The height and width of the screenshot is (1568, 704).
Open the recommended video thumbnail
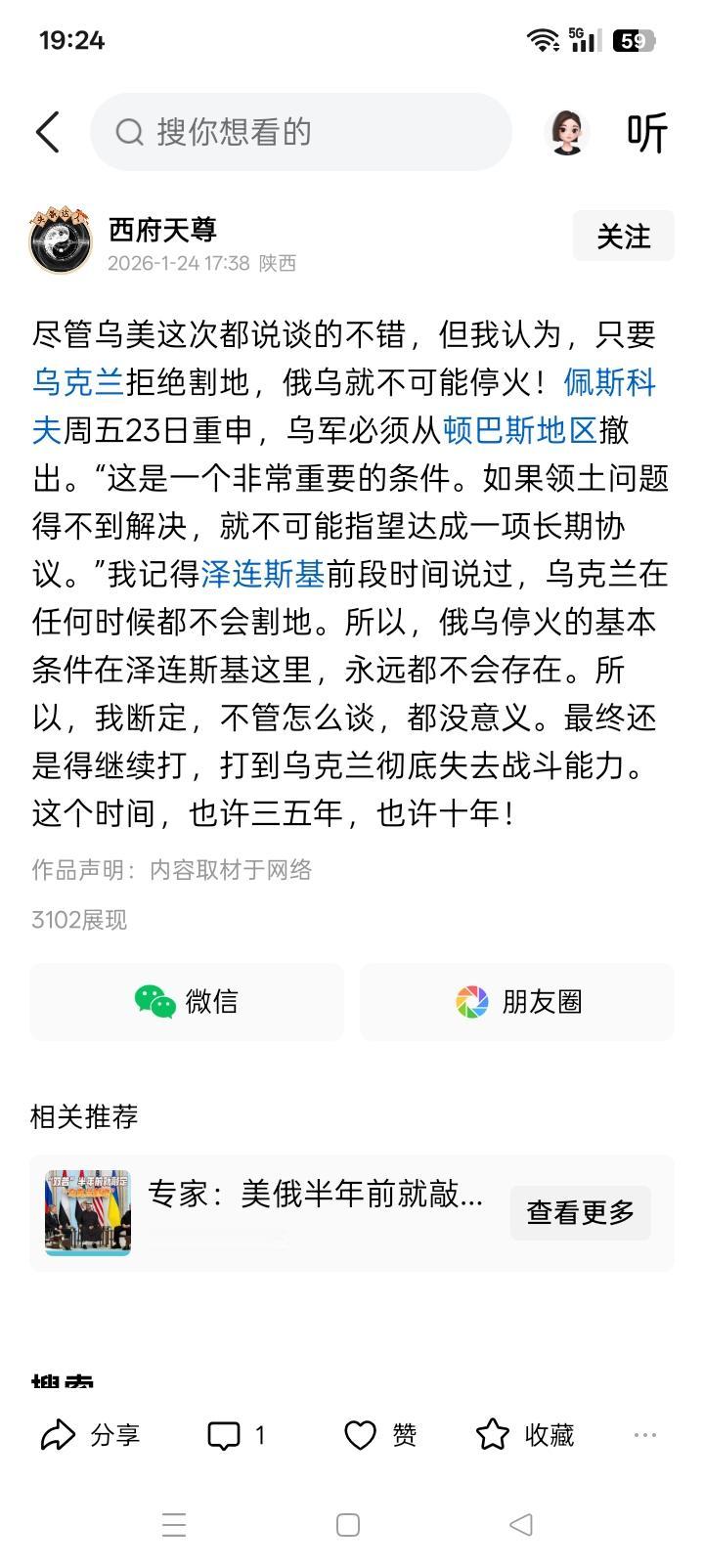[x=86, y=1212]
